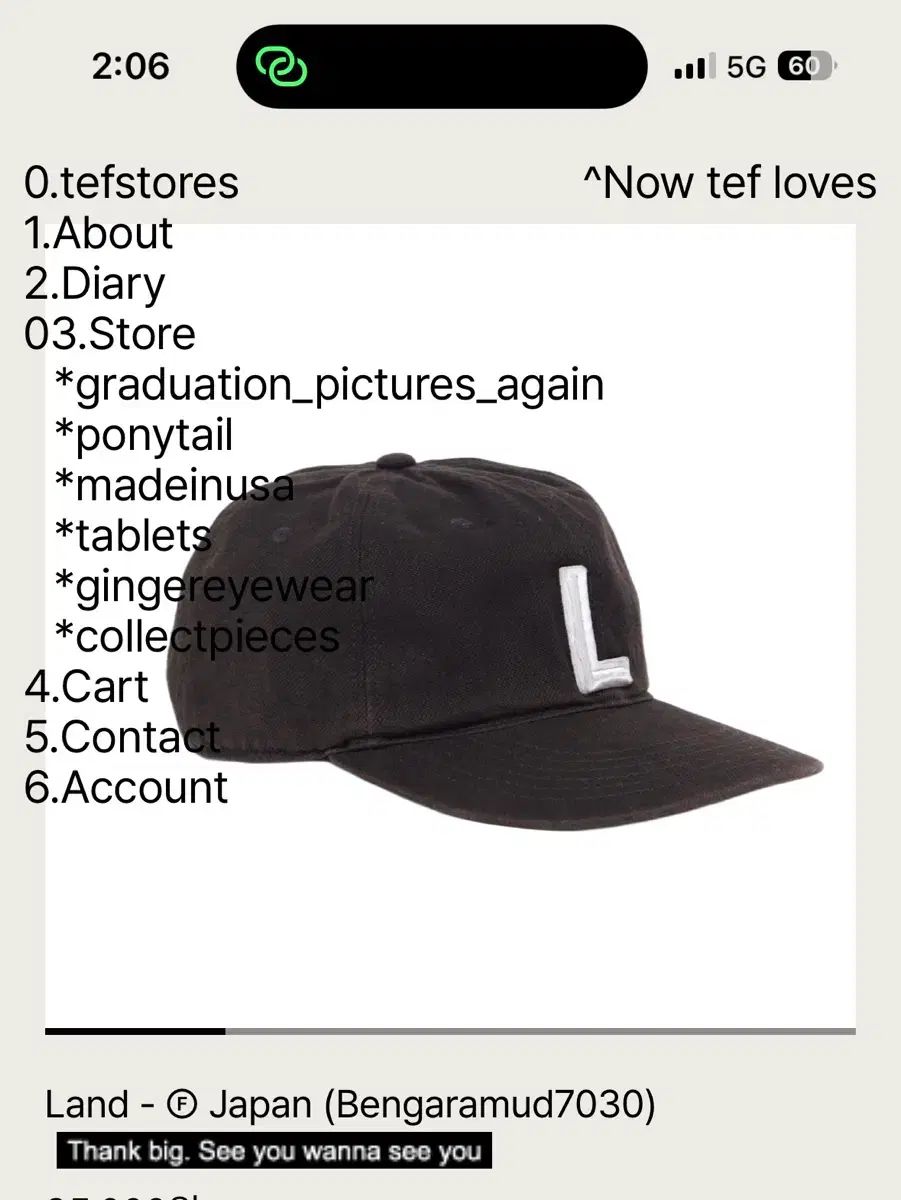The width and height of the screenshot is (901, 1200).
Task: Open the tefstores home link
Action: pyautogui.click(x=130, y=183)
